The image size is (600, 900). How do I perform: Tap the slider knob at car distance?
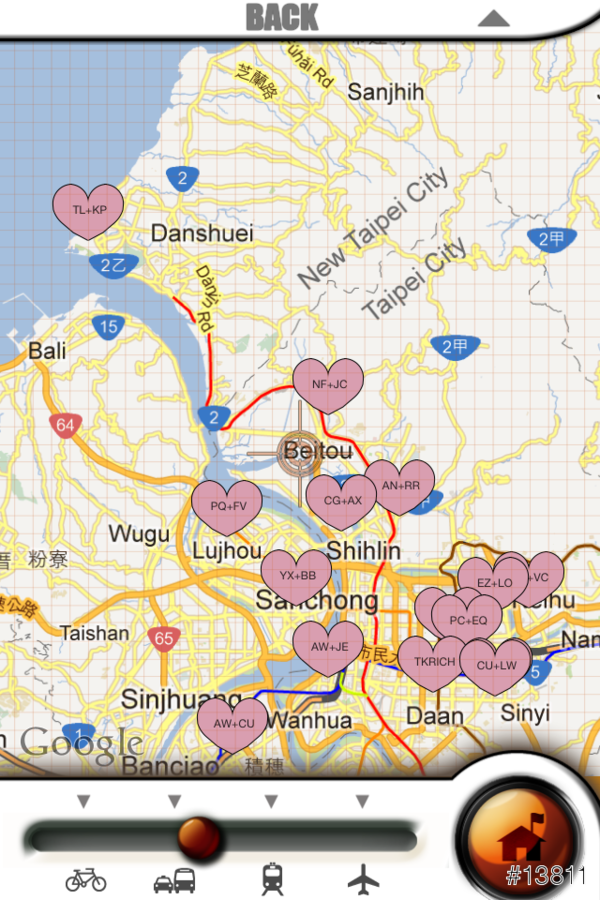click(x=197, y=836)
